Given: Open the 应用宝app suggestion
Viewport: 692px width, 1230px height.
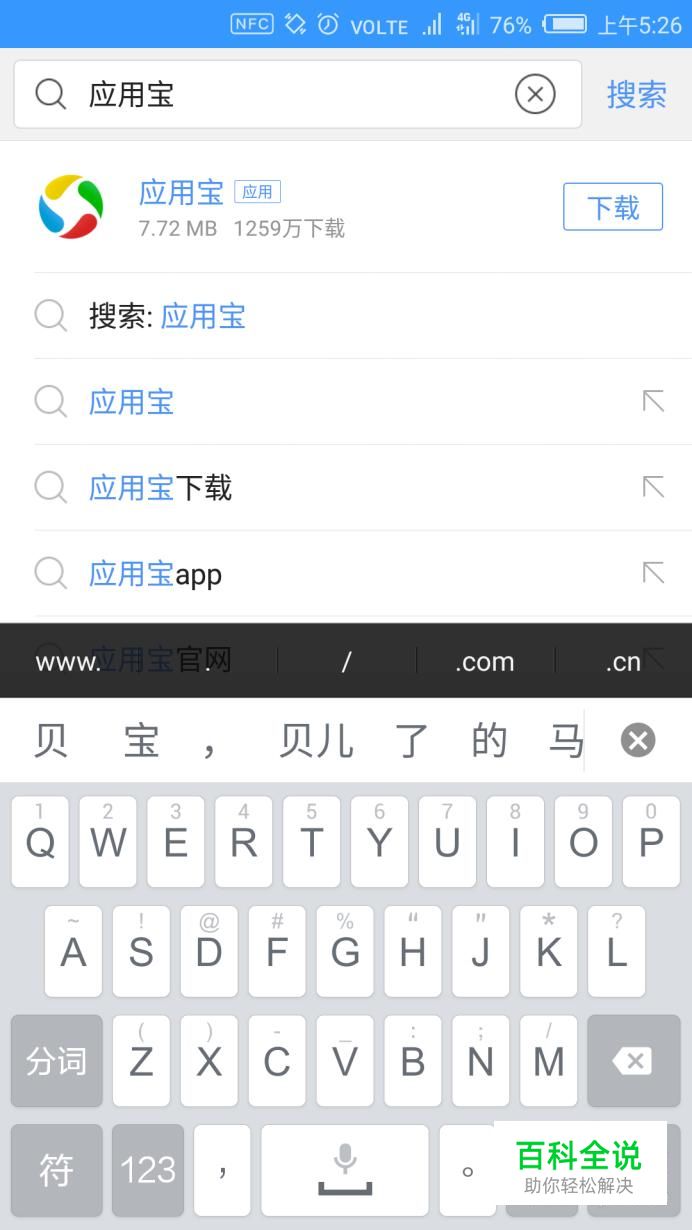Looking at the screenshot, I should click(x=155, y=574).
